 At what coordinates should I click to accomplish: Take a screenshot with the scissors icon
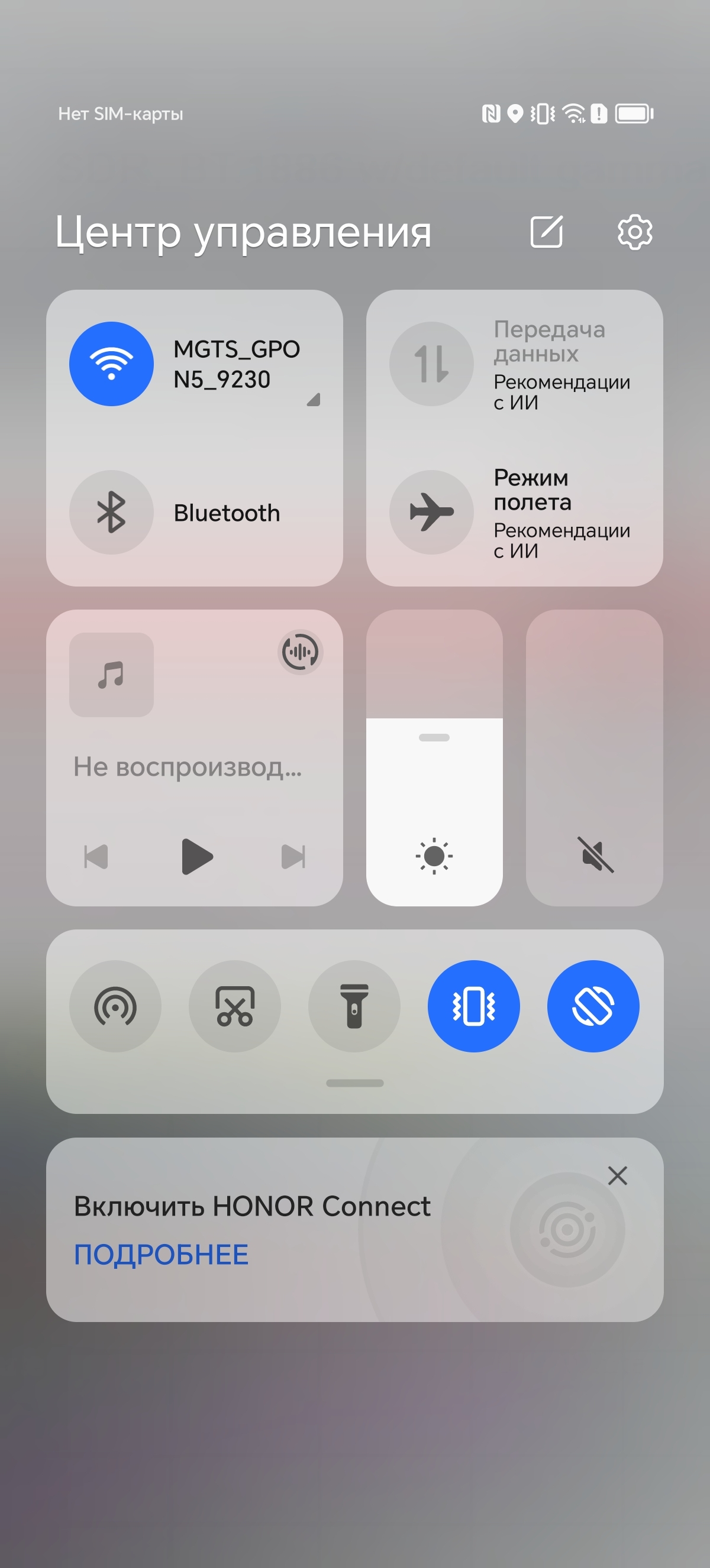234,1007
